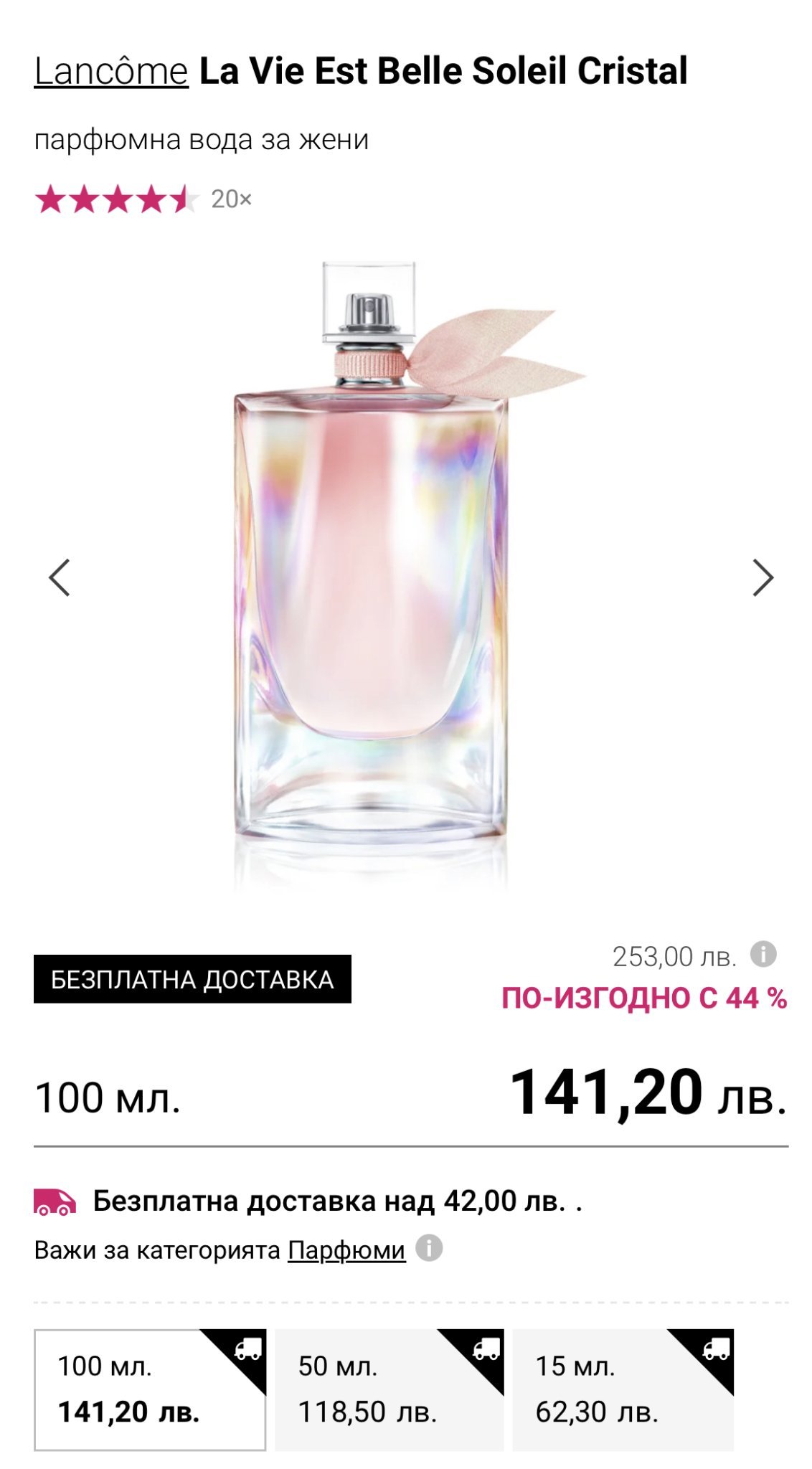Open the Парфюми category link
Screen dimensions: 812x1469
pyautogui.click(x=346, y=1250)
